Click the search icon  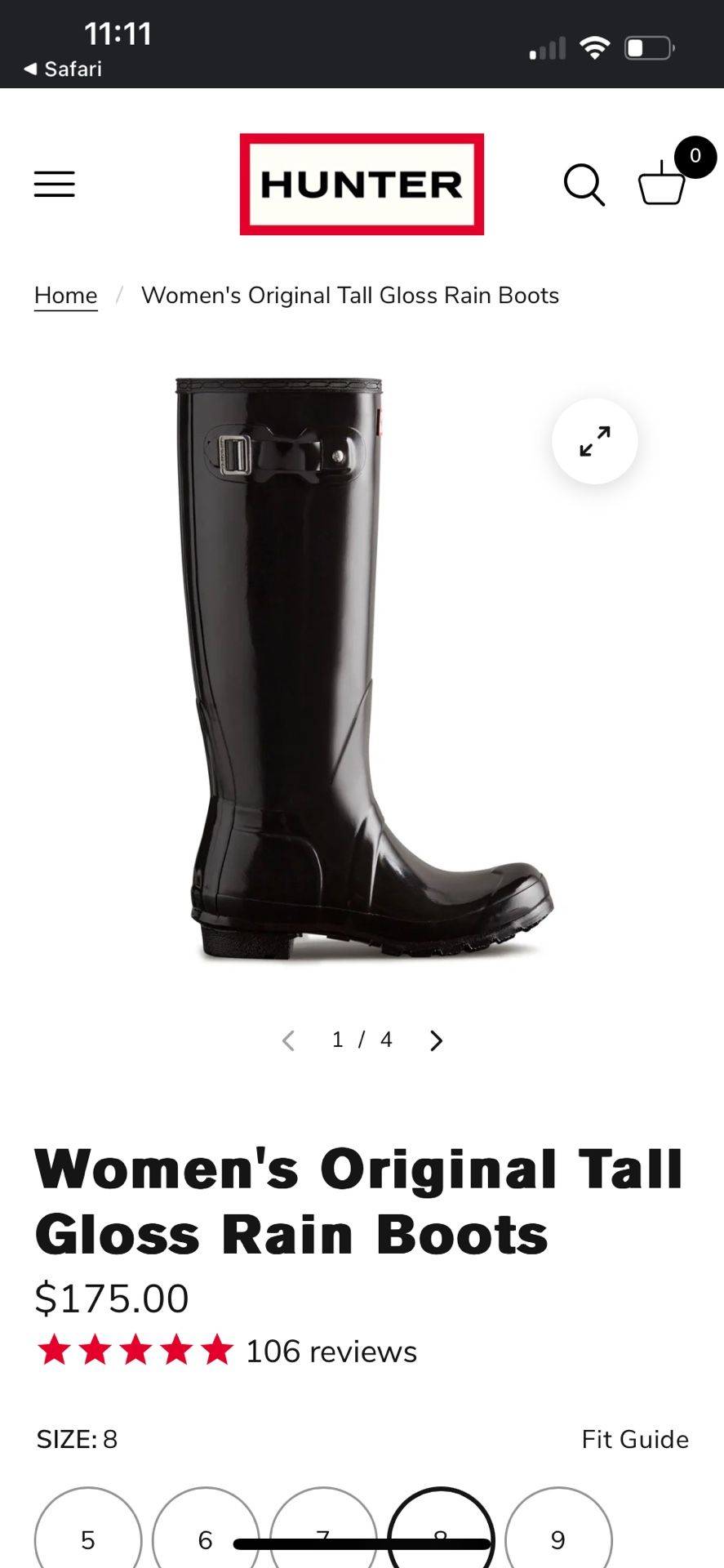click(584, 185)
